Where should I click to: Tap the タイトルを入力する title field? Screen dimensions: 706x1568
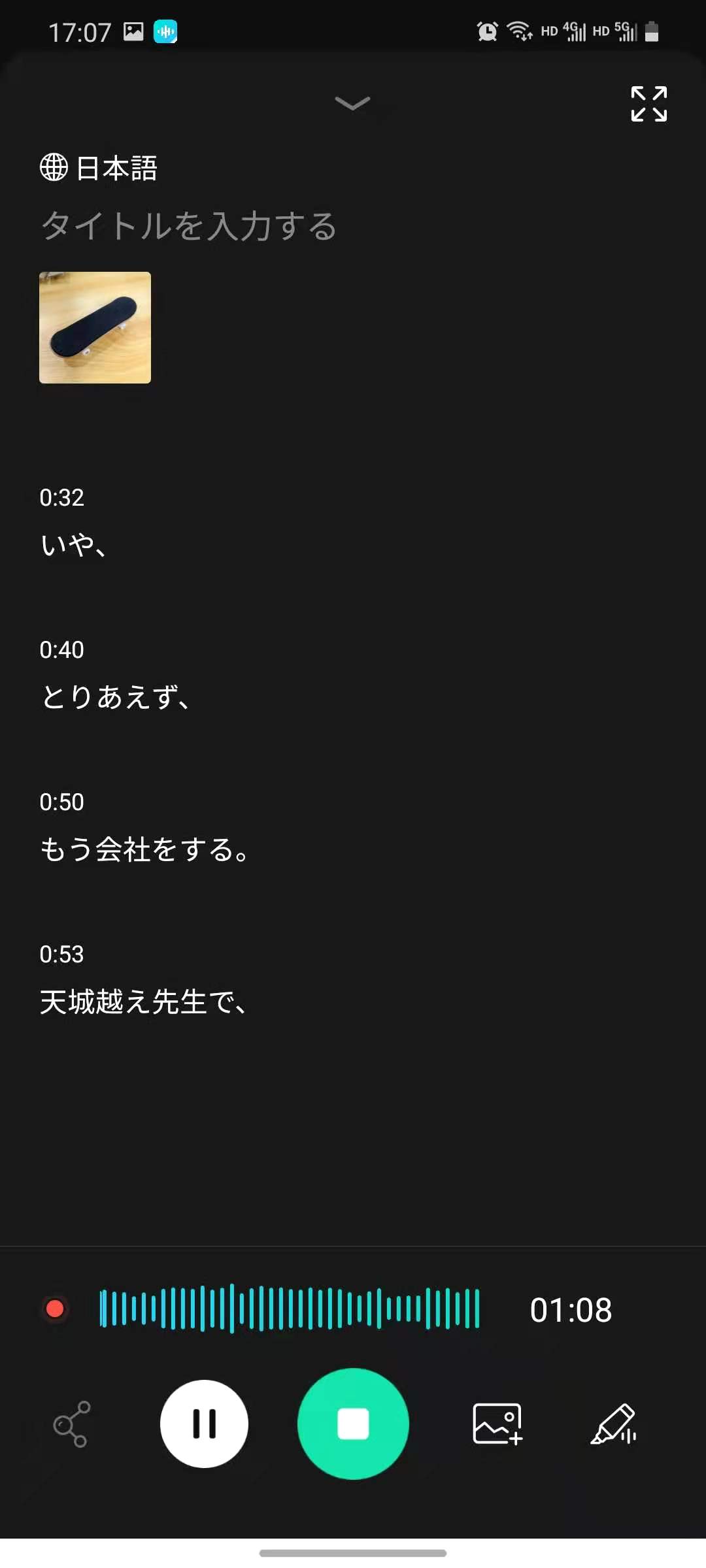(x=189, y=226)
